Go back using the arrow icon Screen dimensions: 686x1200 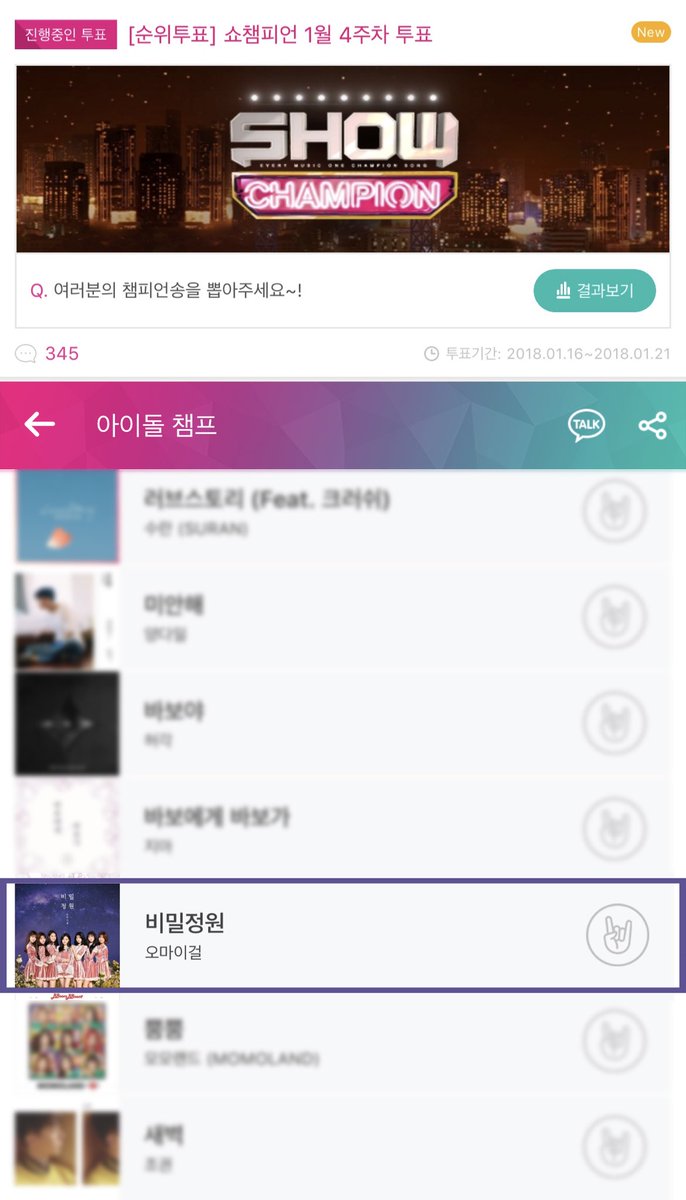click(40, 425)
